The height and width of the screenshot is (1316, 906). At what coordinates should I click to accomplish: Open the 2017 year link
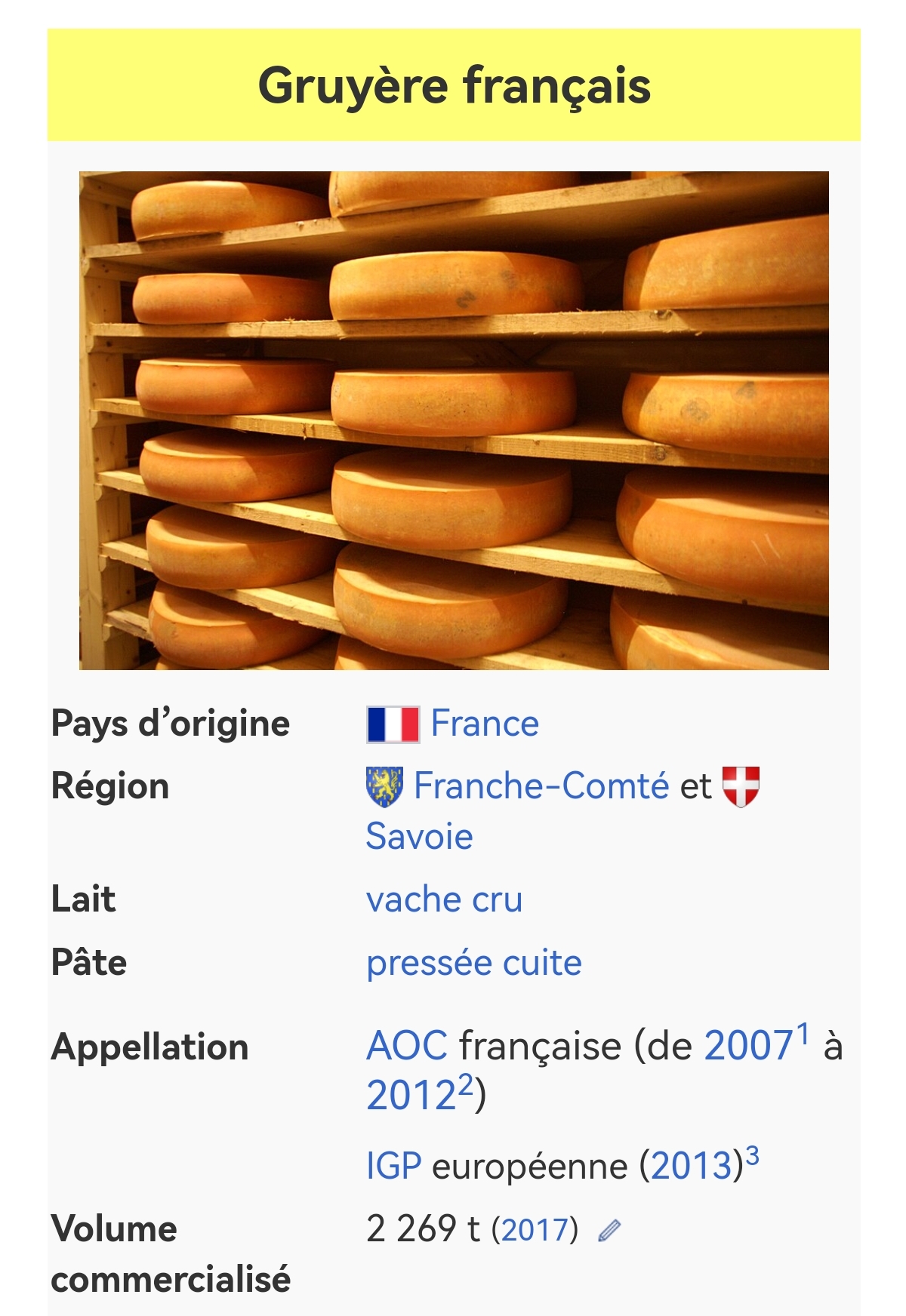click(535, 1230)
